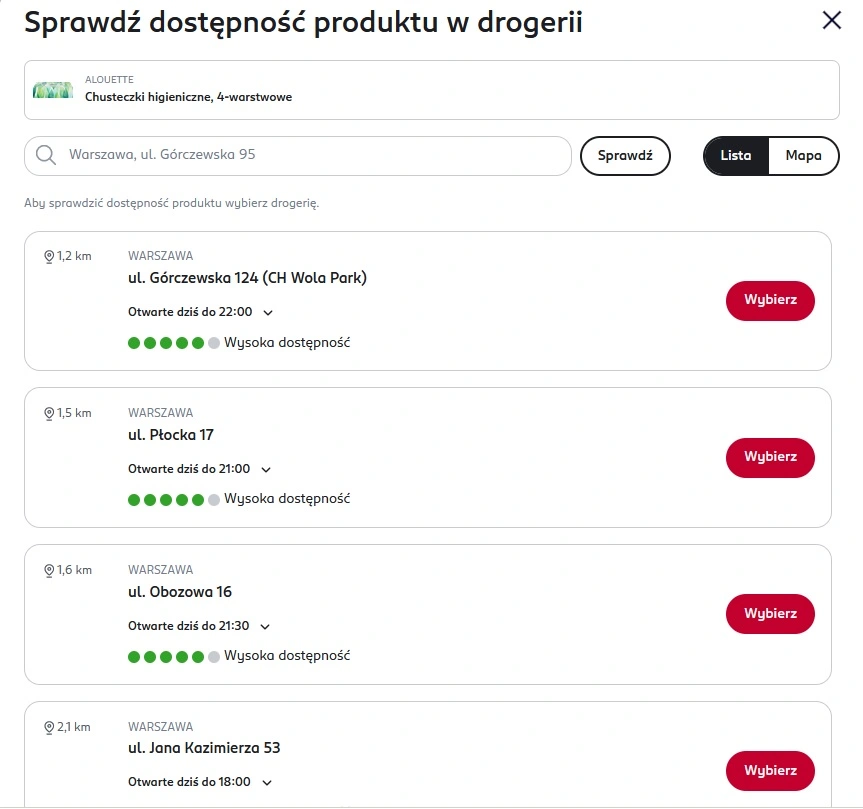Image resolution: width=863 pixels, height=809 pixels.
Task: Select the Lista view
Action: point(736,156)
